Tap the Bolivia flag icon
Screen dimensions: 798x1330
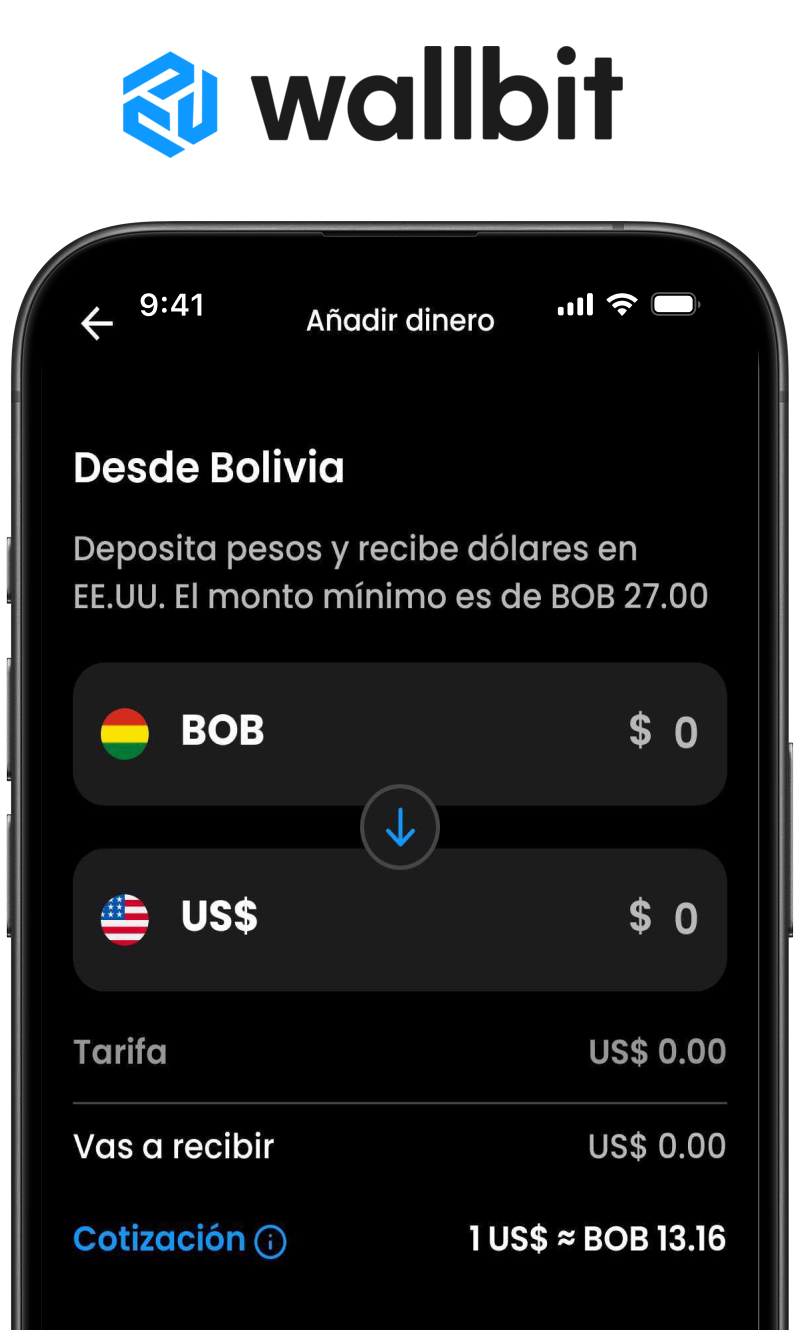[x=124, y=733]
